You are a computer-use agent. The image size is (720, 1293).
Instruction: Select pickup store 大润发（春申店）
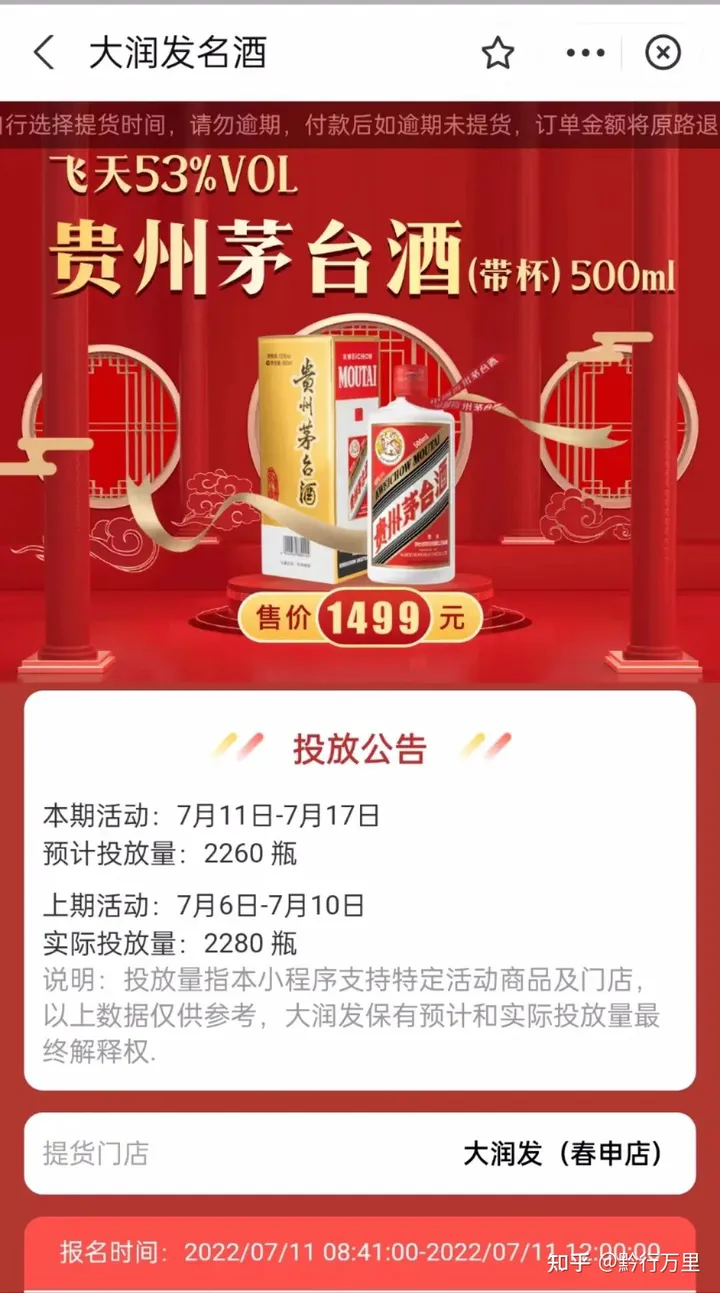point(562,1153)
